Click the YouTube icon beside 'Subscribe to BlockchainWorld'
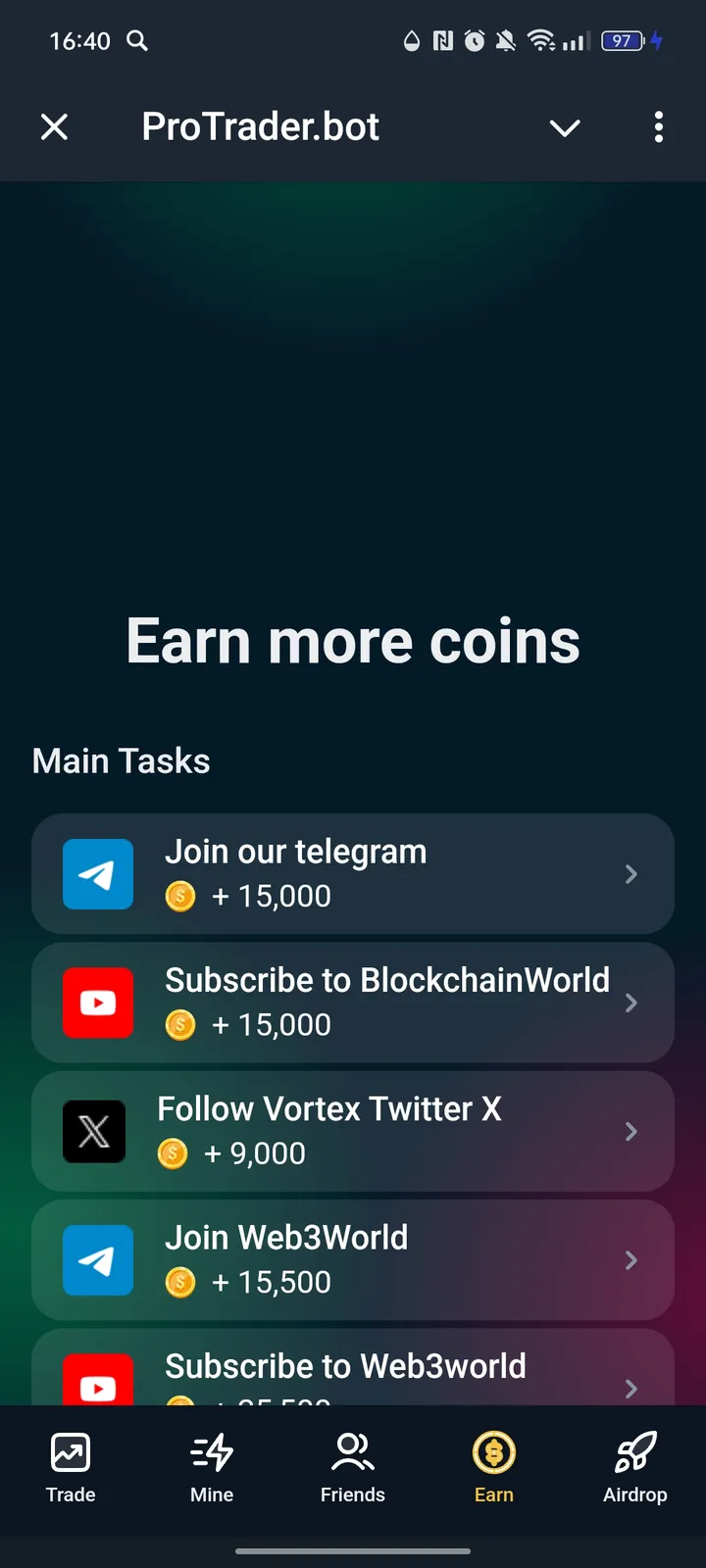Image resolution: width=706 pixels, height=1568 pixels. pyautogui.click(x=97, y=1003)
